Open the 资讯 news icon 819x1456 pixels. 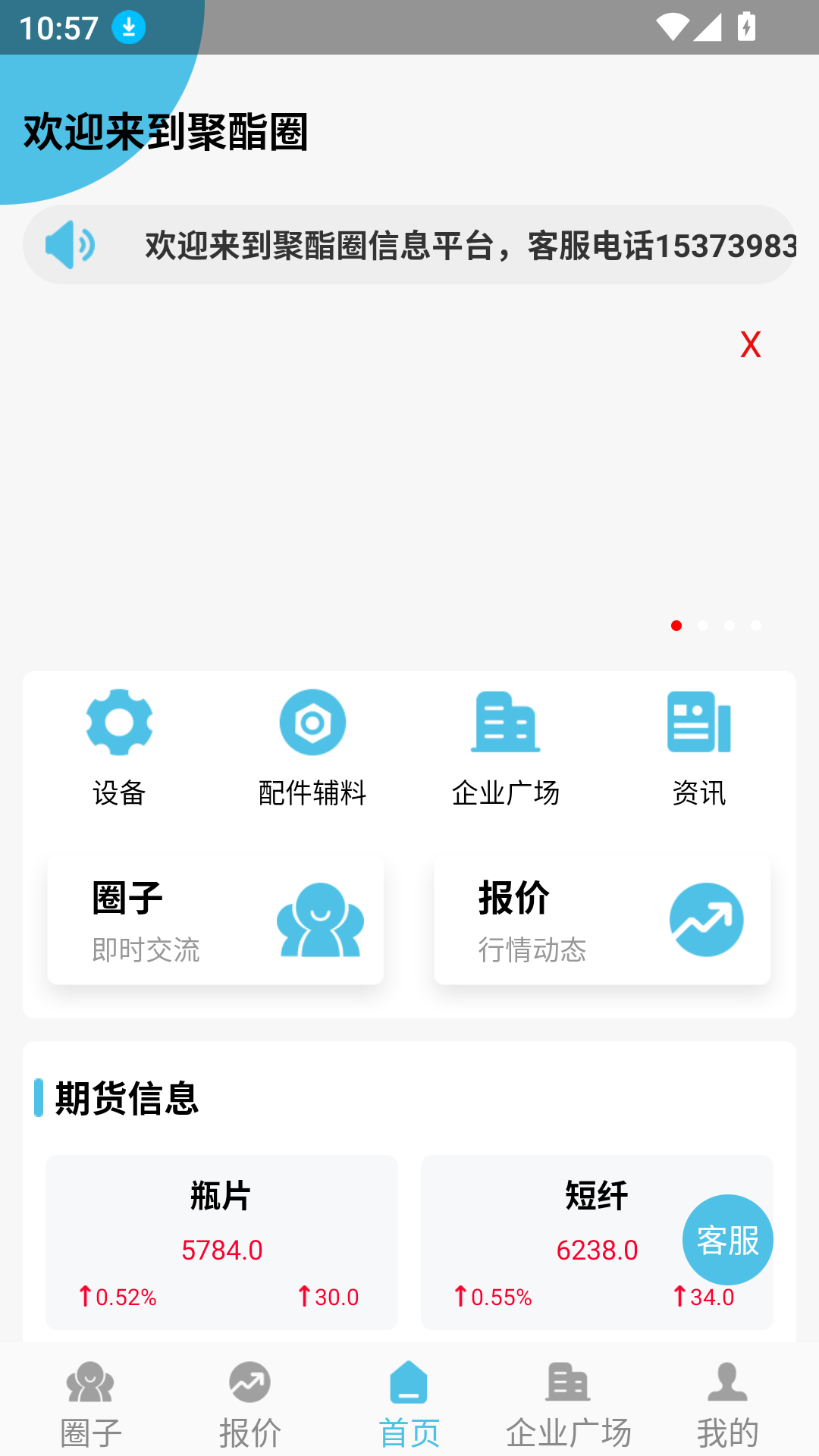pyautogui.click(x=698, y=723)
